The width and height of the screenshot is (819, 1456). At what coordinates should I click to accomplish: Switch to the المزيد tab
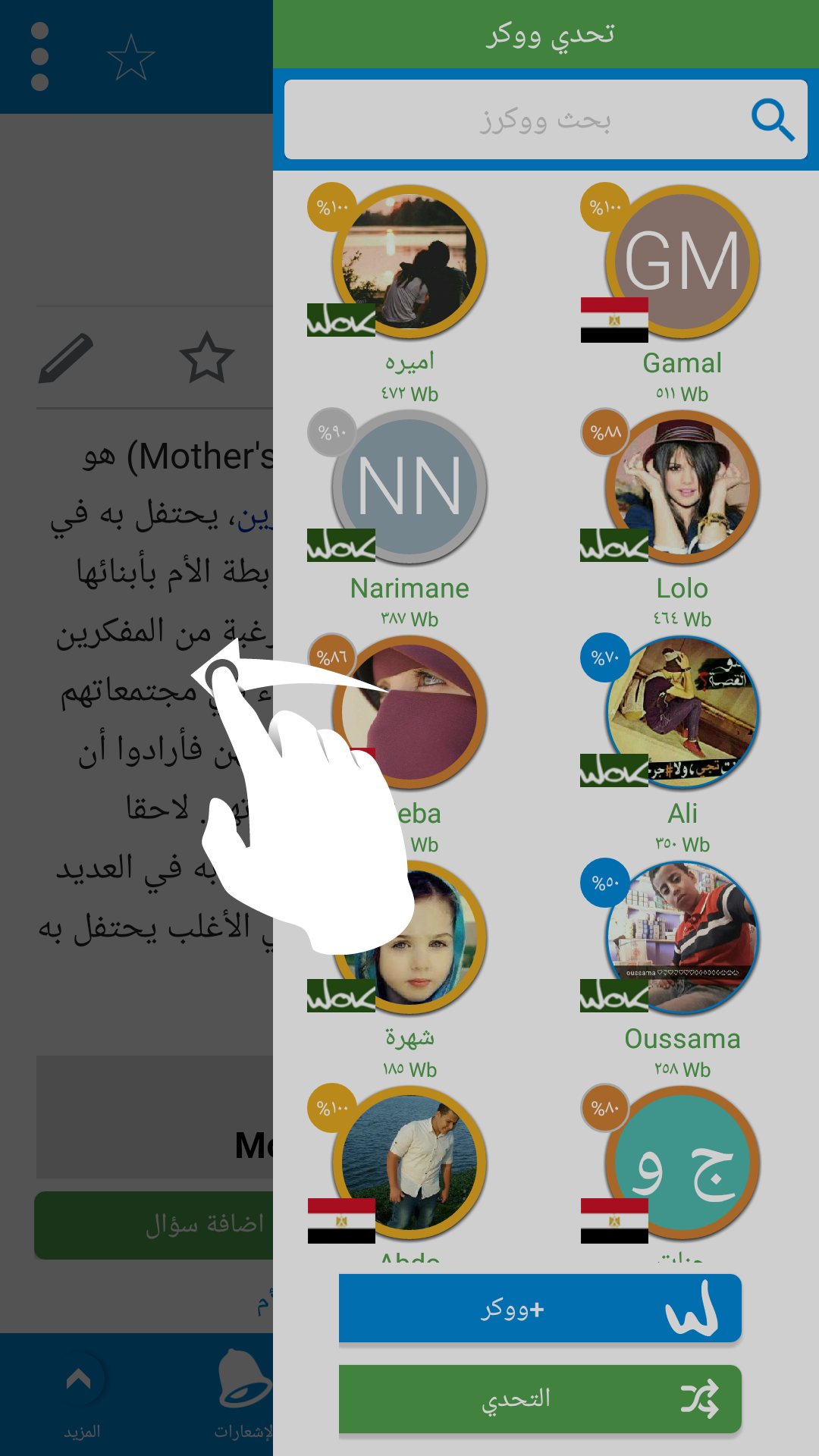coord(82,1395)
